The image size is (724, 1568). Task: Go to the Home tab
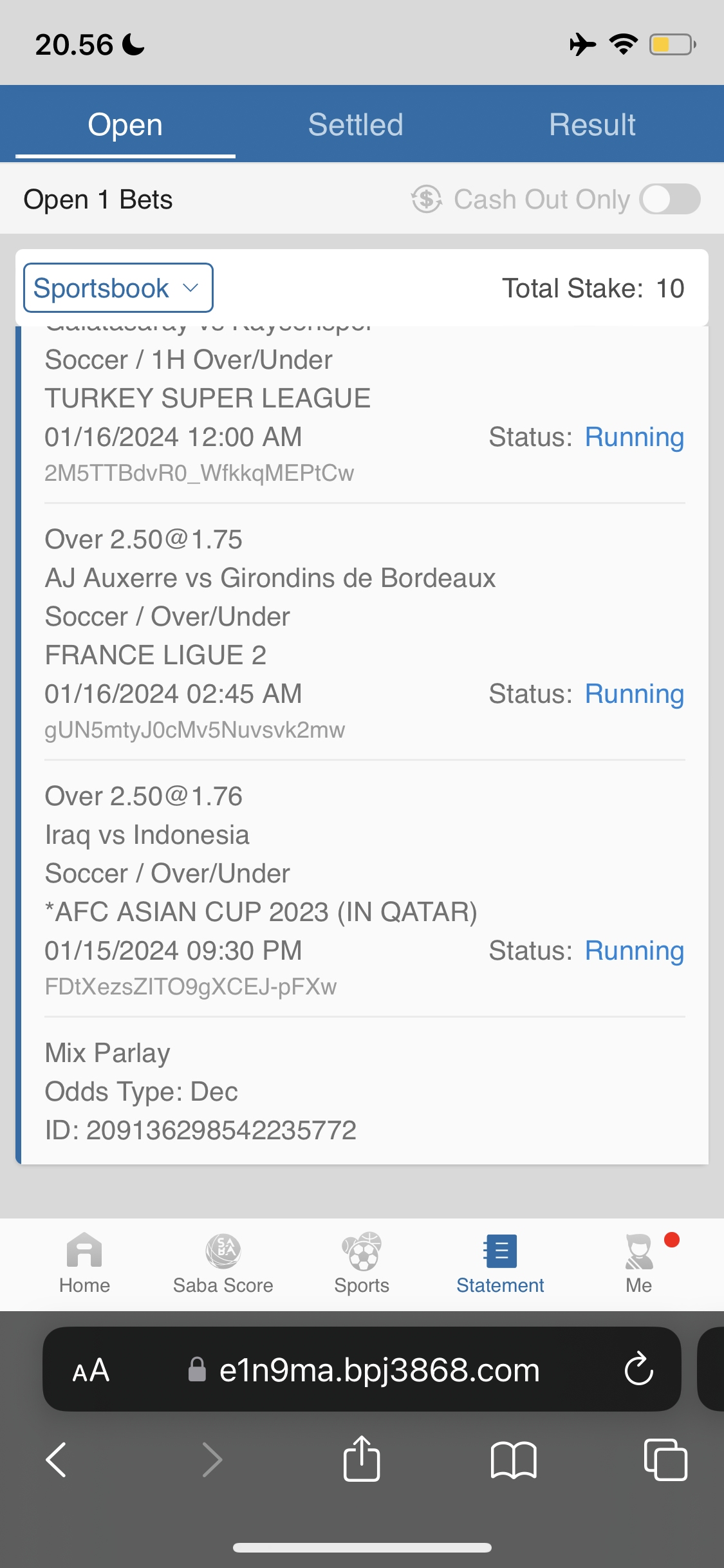click(x=84, y=1263)
